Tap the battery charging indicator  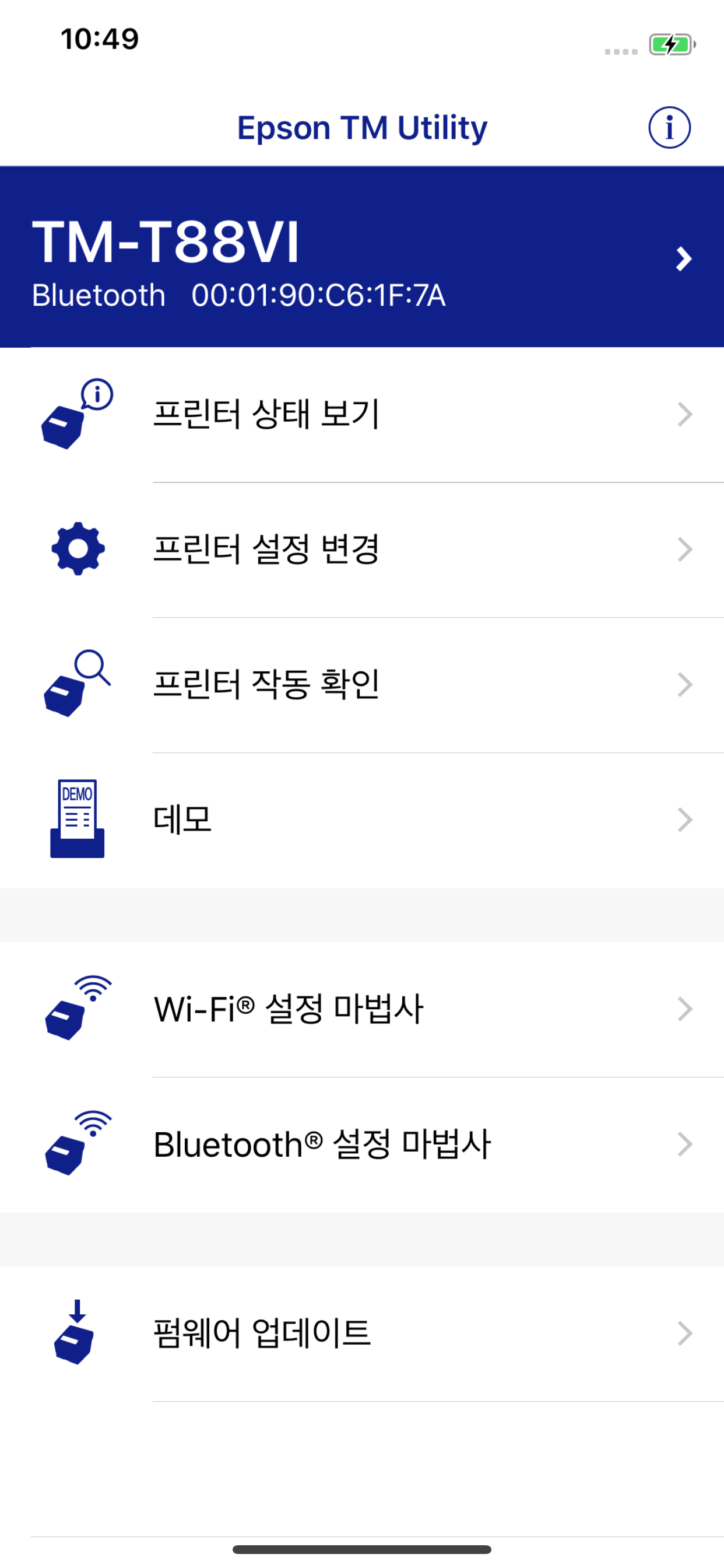(x=669, y=44)
